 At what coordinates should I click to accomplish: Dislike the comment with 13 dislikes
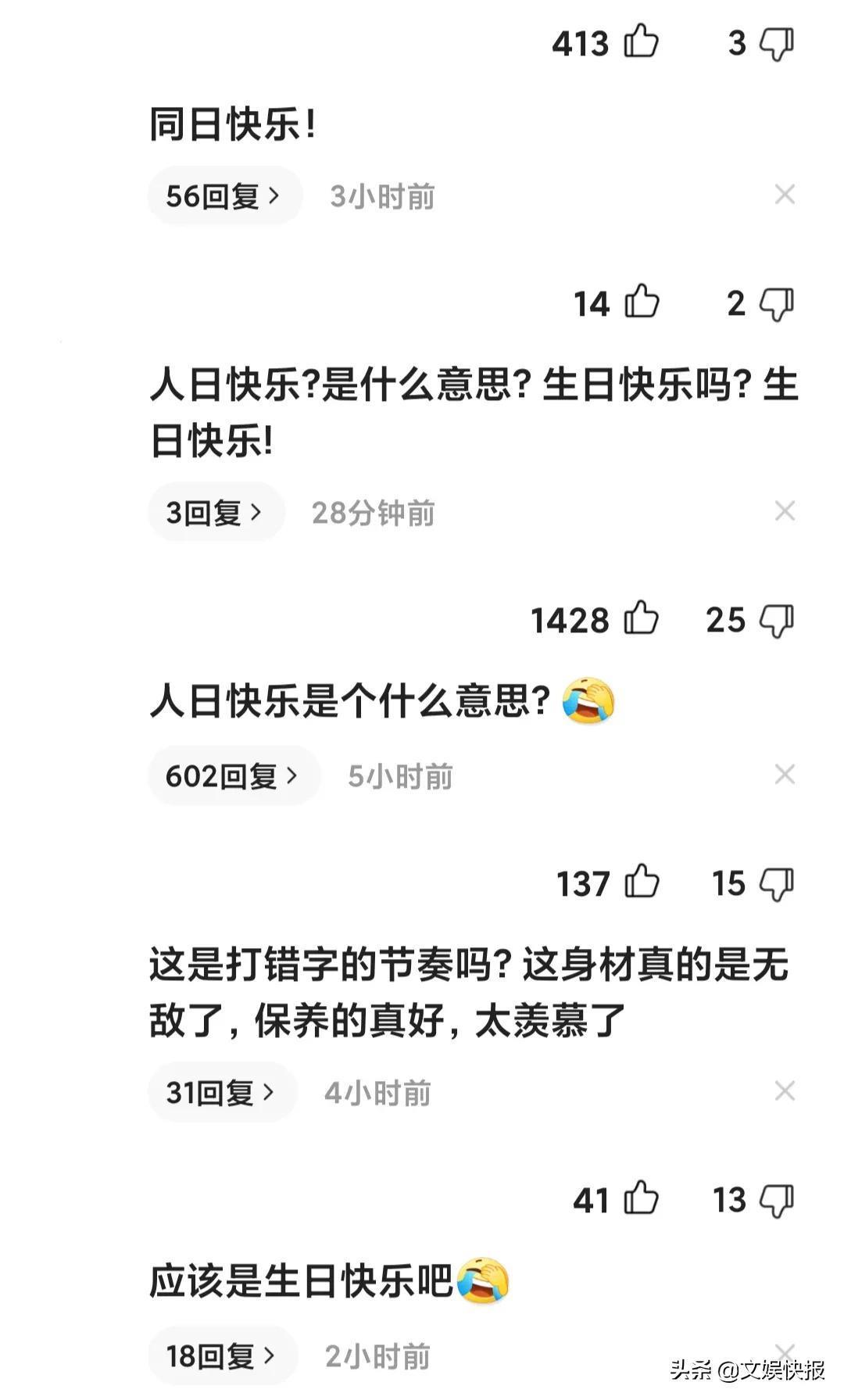point(777,1201)
